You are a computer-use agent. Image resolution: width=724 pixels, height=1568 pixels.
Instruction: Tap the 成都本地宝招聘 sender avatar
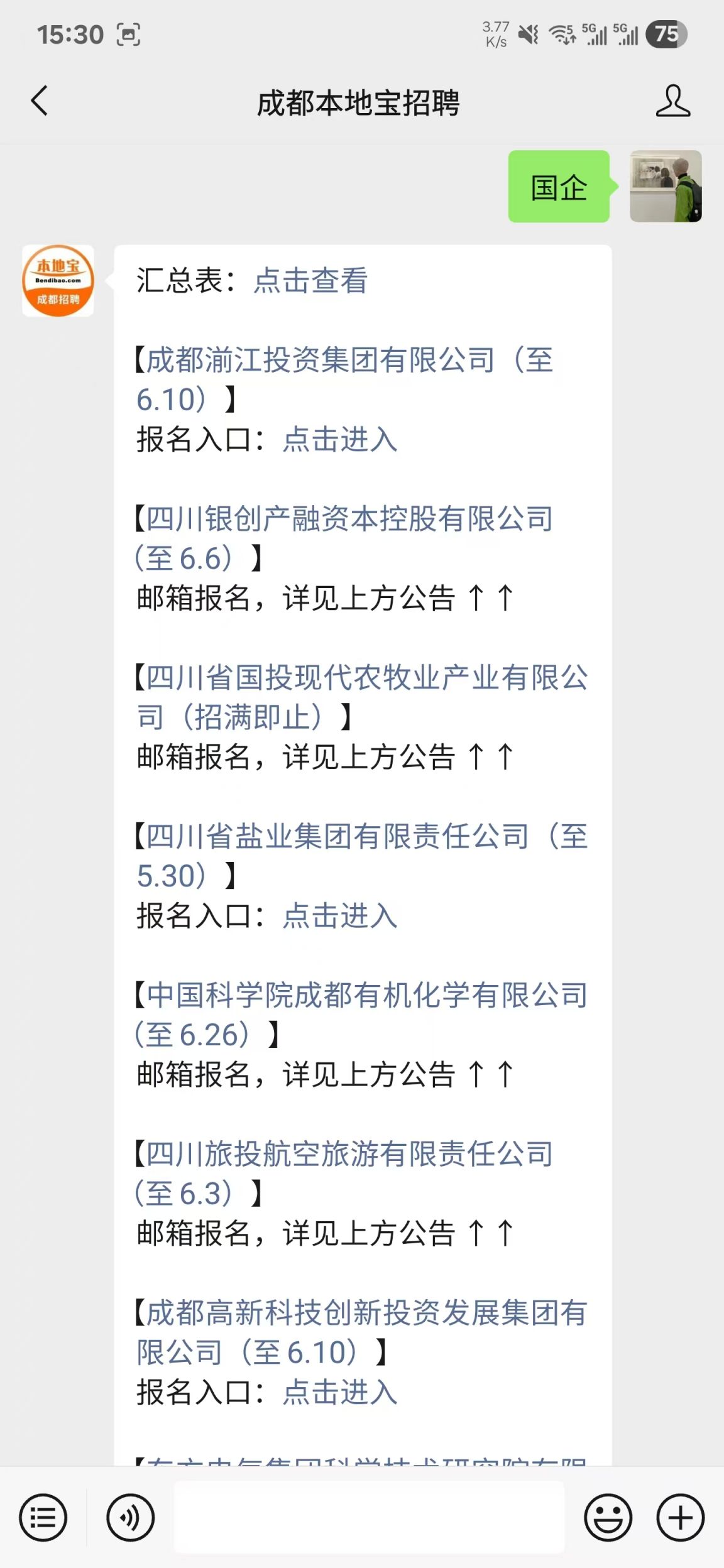click(x=58, y=281)
